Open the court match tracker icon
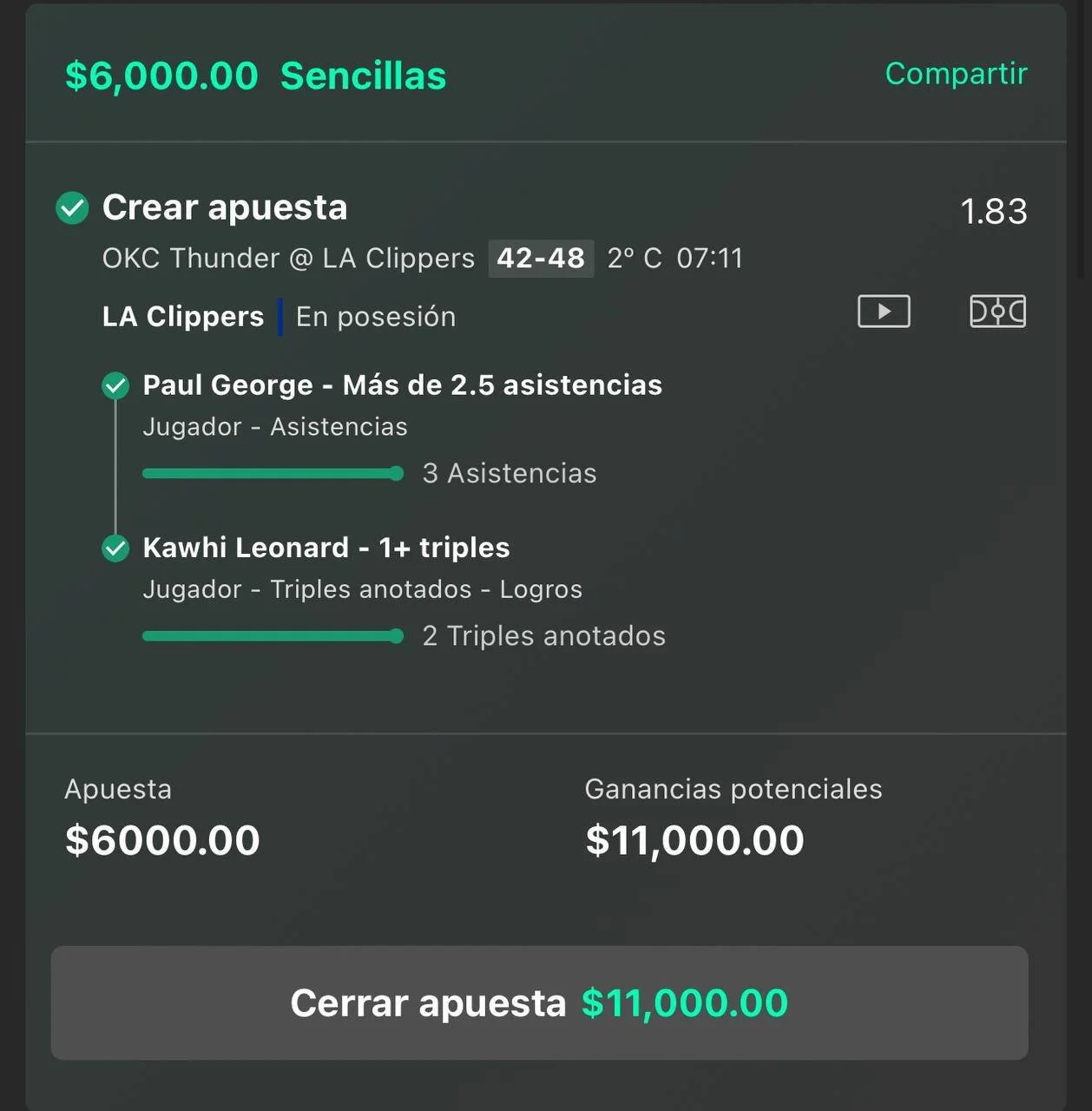 point(997,311)
